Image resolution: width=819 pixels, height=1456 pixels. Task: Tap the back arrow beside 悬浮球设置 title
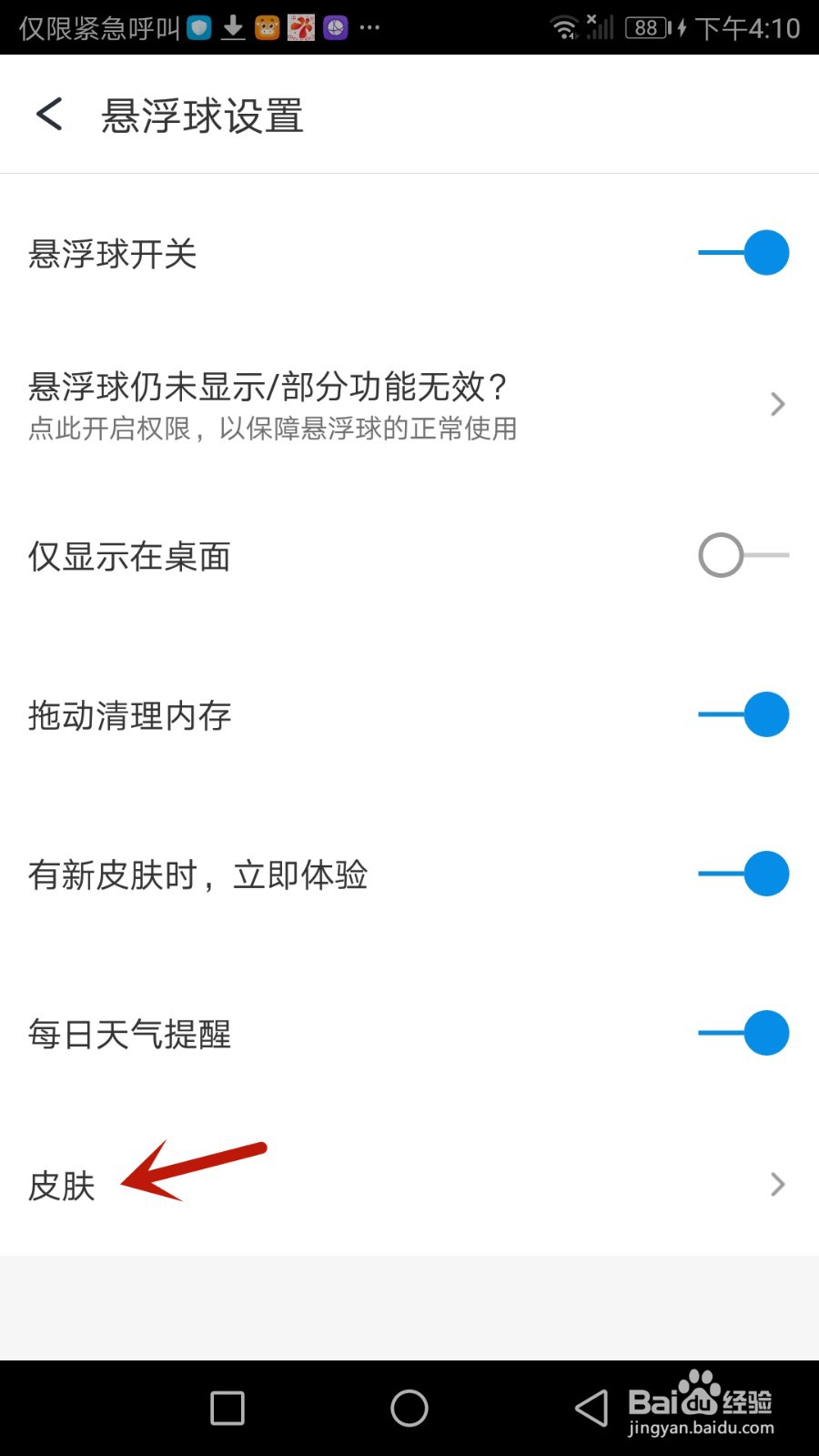(48, 115)
